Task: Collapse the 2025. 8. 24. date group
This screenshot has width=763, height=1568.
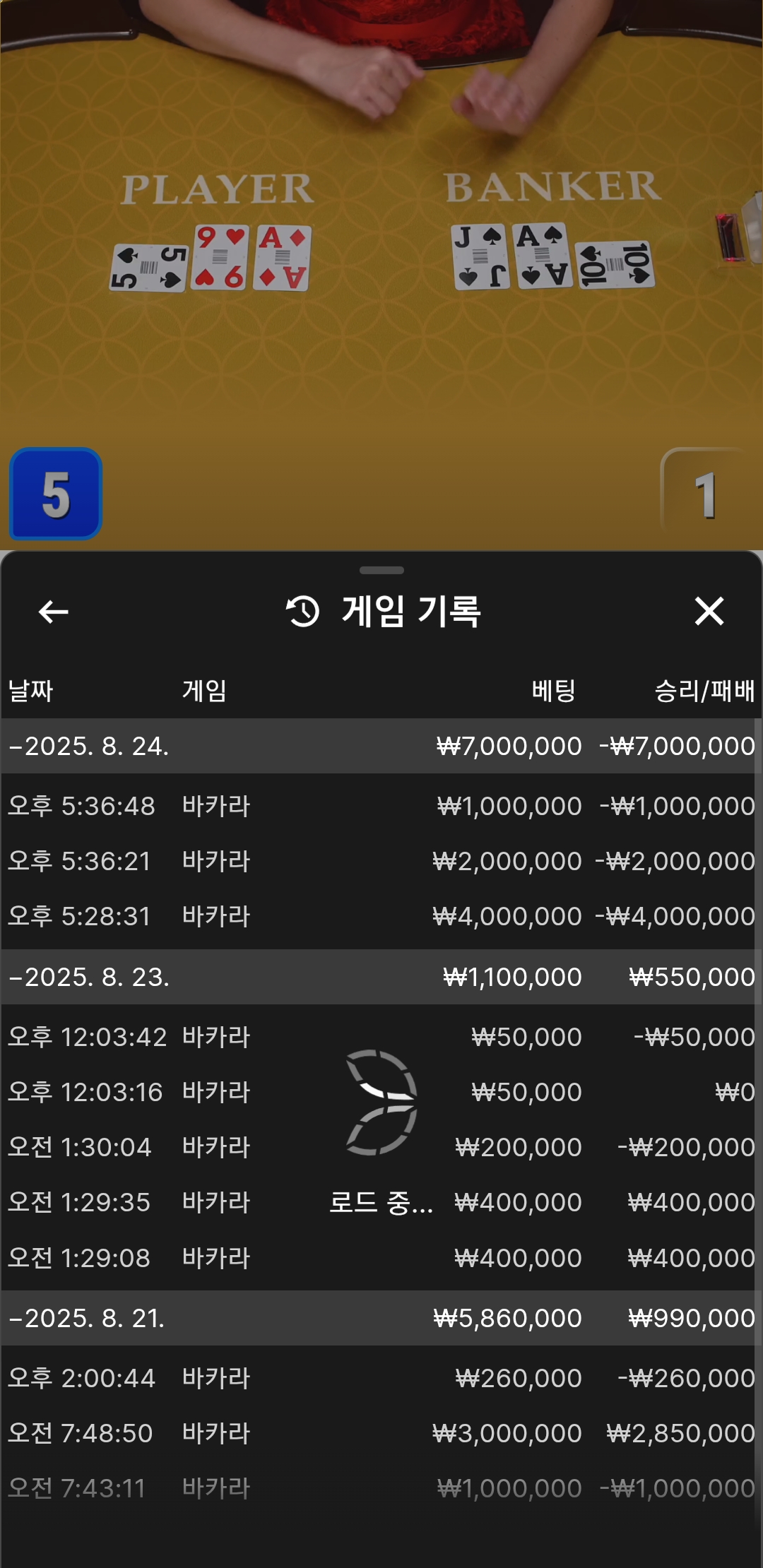Action: [x=89, y=746]
